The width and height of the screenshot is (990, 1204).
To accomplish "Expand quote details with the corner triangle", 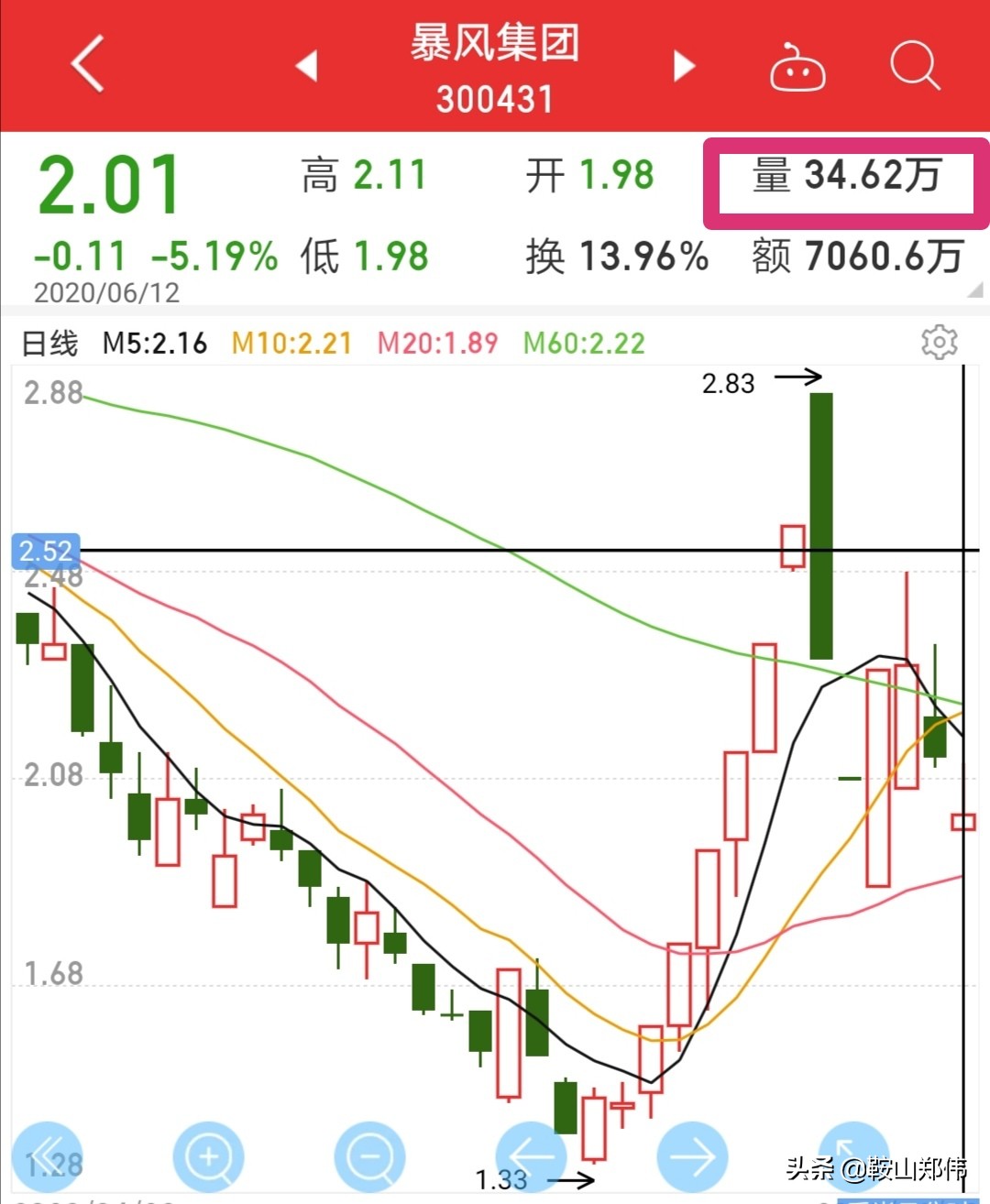I will pos(974,290).
